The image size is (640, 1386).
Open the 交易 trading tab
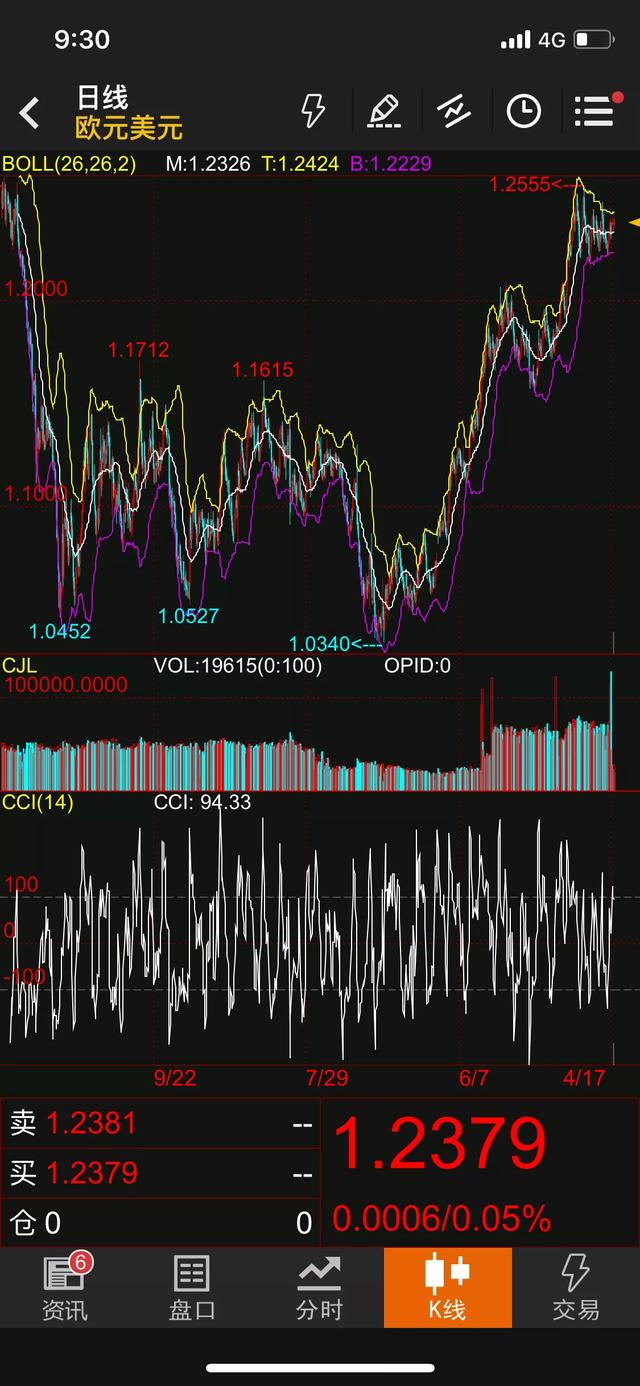(x=575, y=1288)
